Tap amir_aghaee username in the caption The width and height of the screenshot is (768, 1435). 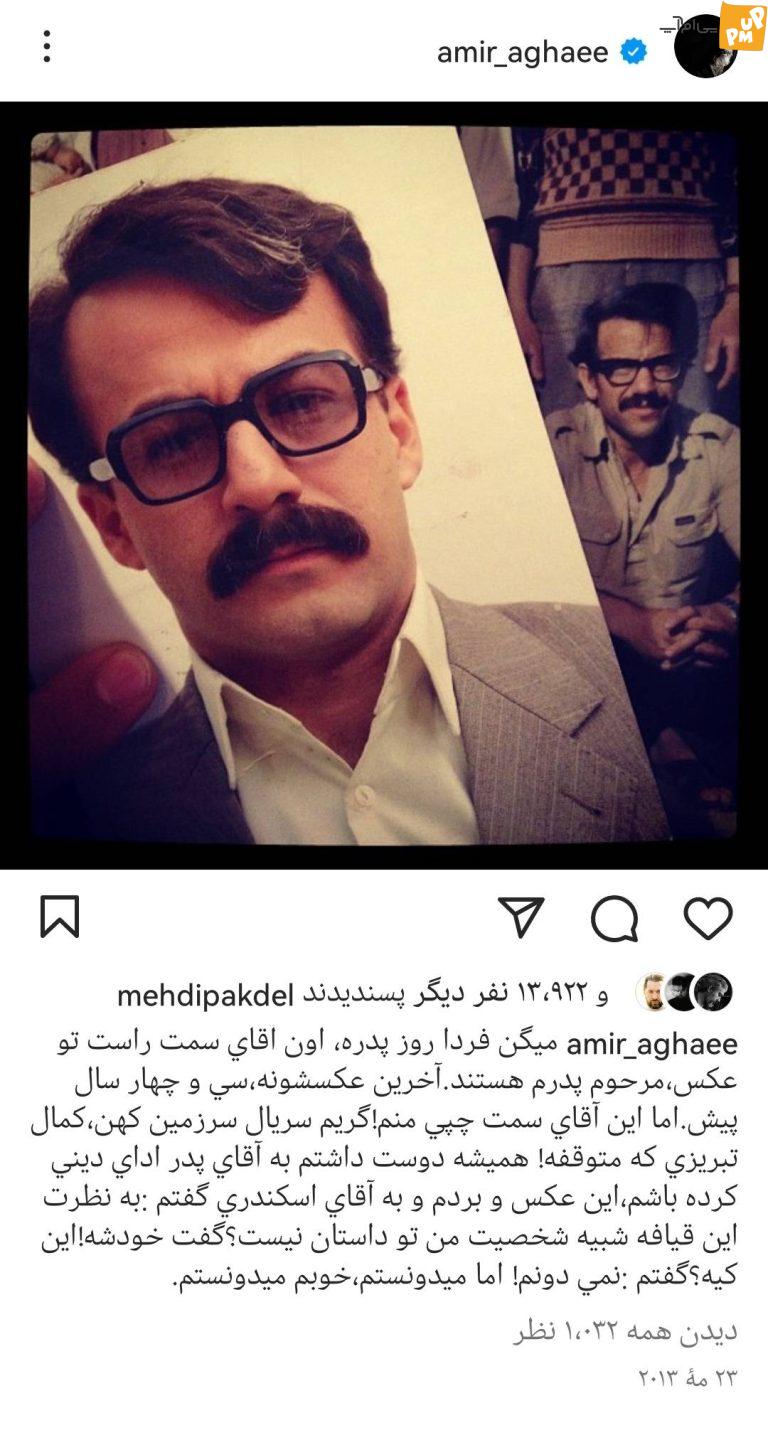[x=652, y=1044]
